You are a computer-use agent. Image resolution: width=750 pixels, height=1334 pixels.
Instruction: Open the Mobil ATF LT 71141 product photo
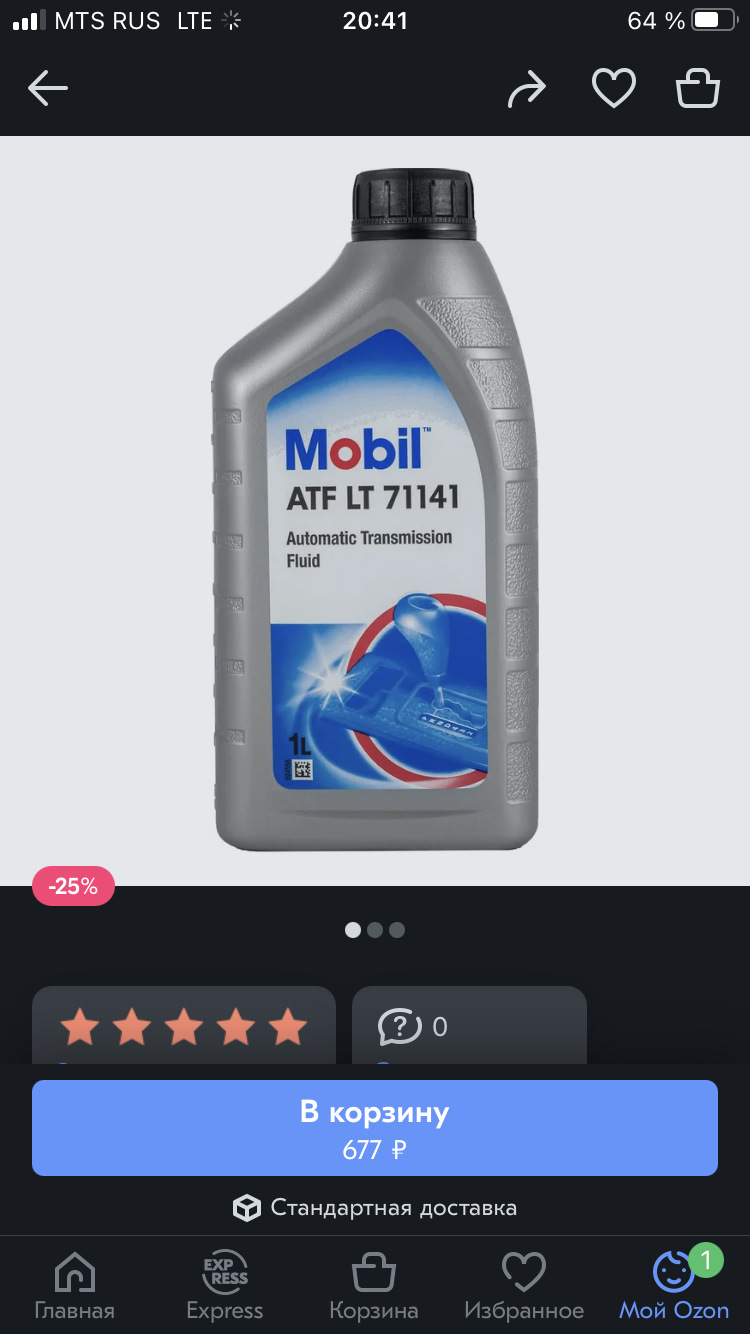tap(375, 510)
